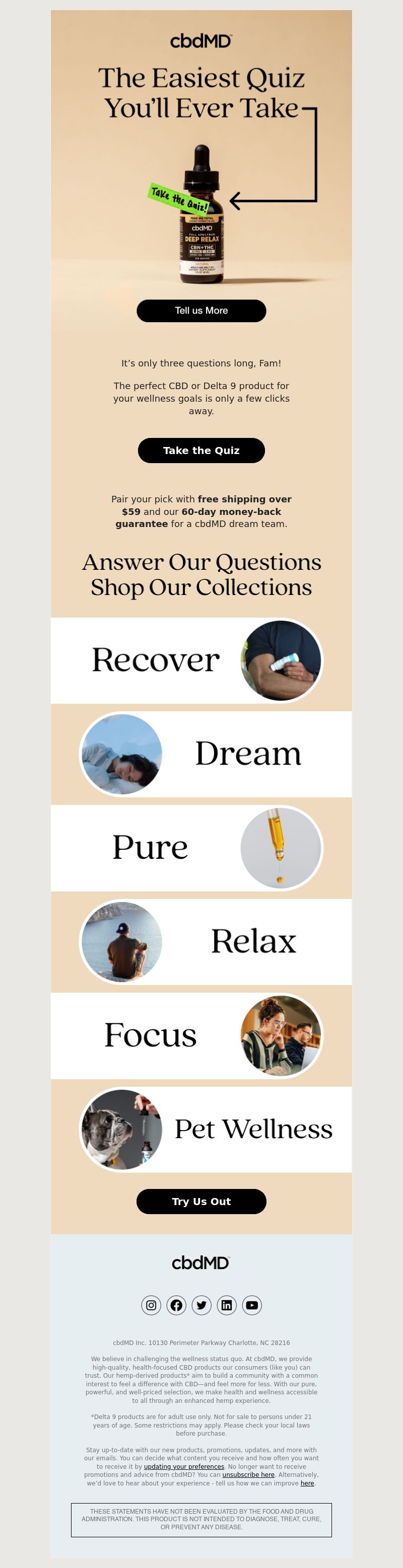The height and width of the screenshot is (1568, 403).
Task: Tap the Tell us More button
Action: [201, 311]
